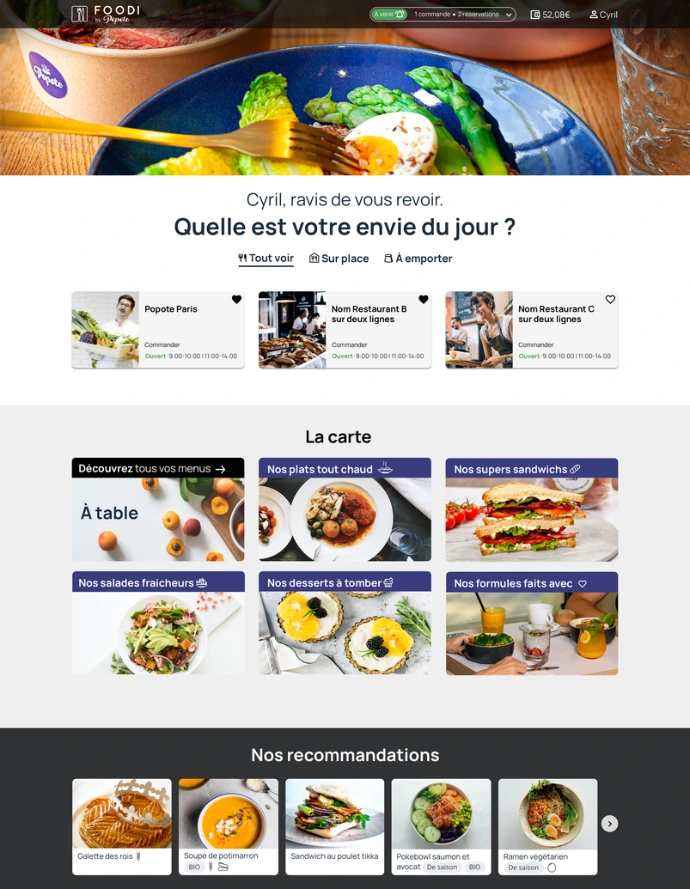Show next recommendations with the arrow
This screenshot has height=889, width=690.
point(609,823)
